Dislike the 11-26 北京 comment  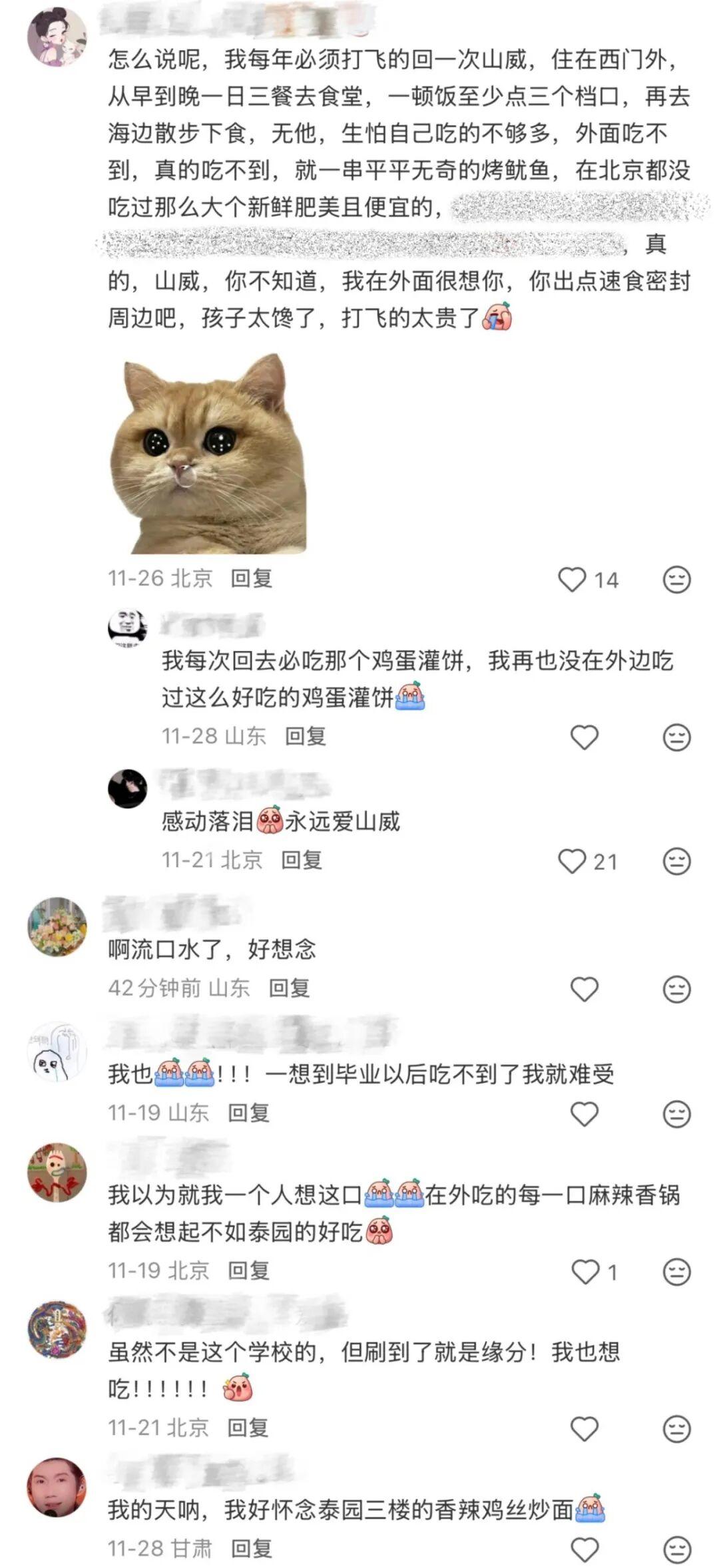(676, 580)
